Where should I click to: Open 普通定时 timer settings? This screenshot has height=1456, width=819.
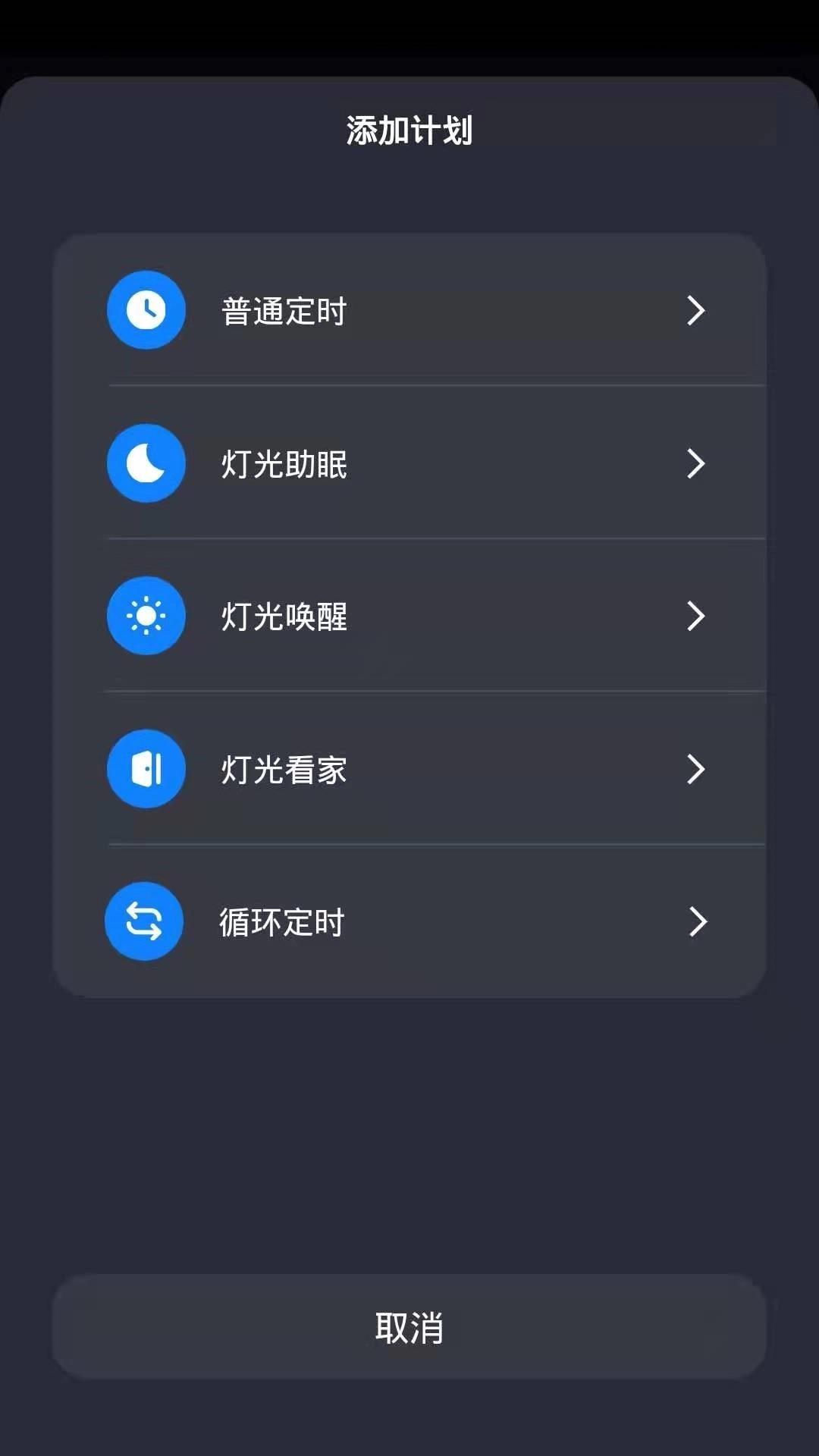click(x=409, y=310)
